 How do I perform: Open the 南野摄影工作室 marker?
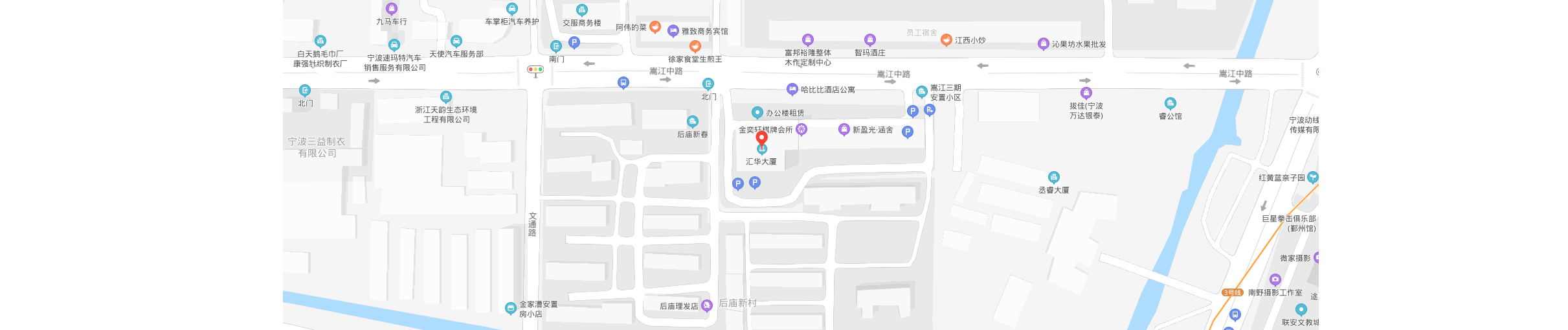pos(1275,279)
